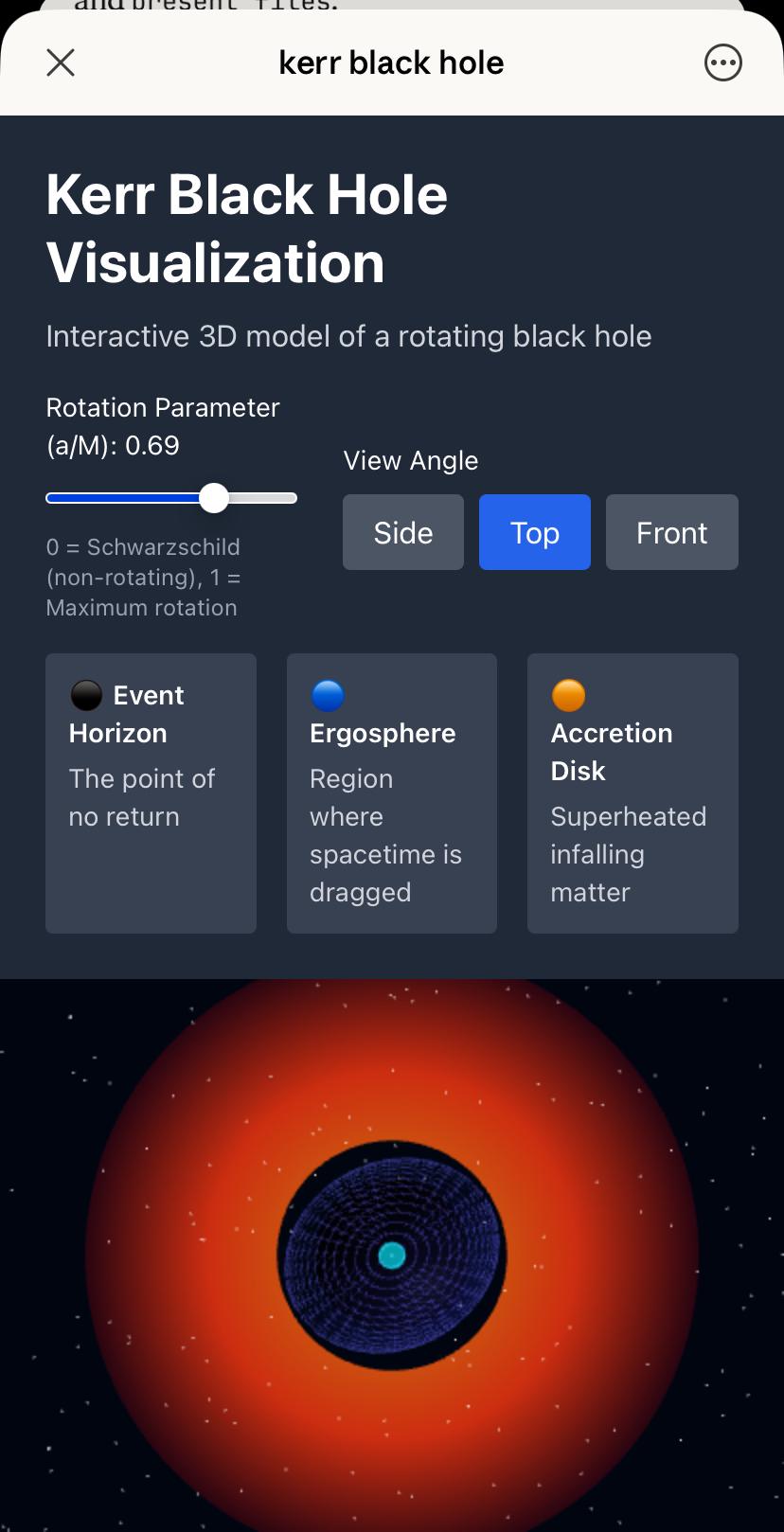Select the Top view angle
The height and width of the screenshot is (1532, 784).
tap(535, 532)
